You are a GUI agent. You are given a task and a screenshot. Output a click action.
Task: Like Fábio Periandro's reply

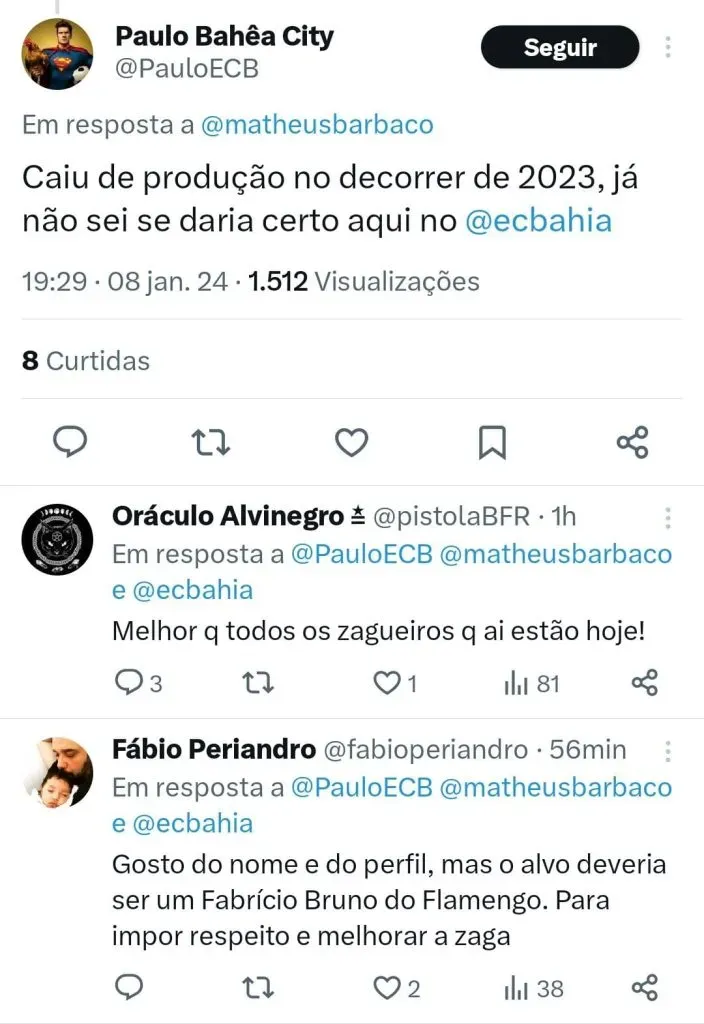tap(387, 988)
